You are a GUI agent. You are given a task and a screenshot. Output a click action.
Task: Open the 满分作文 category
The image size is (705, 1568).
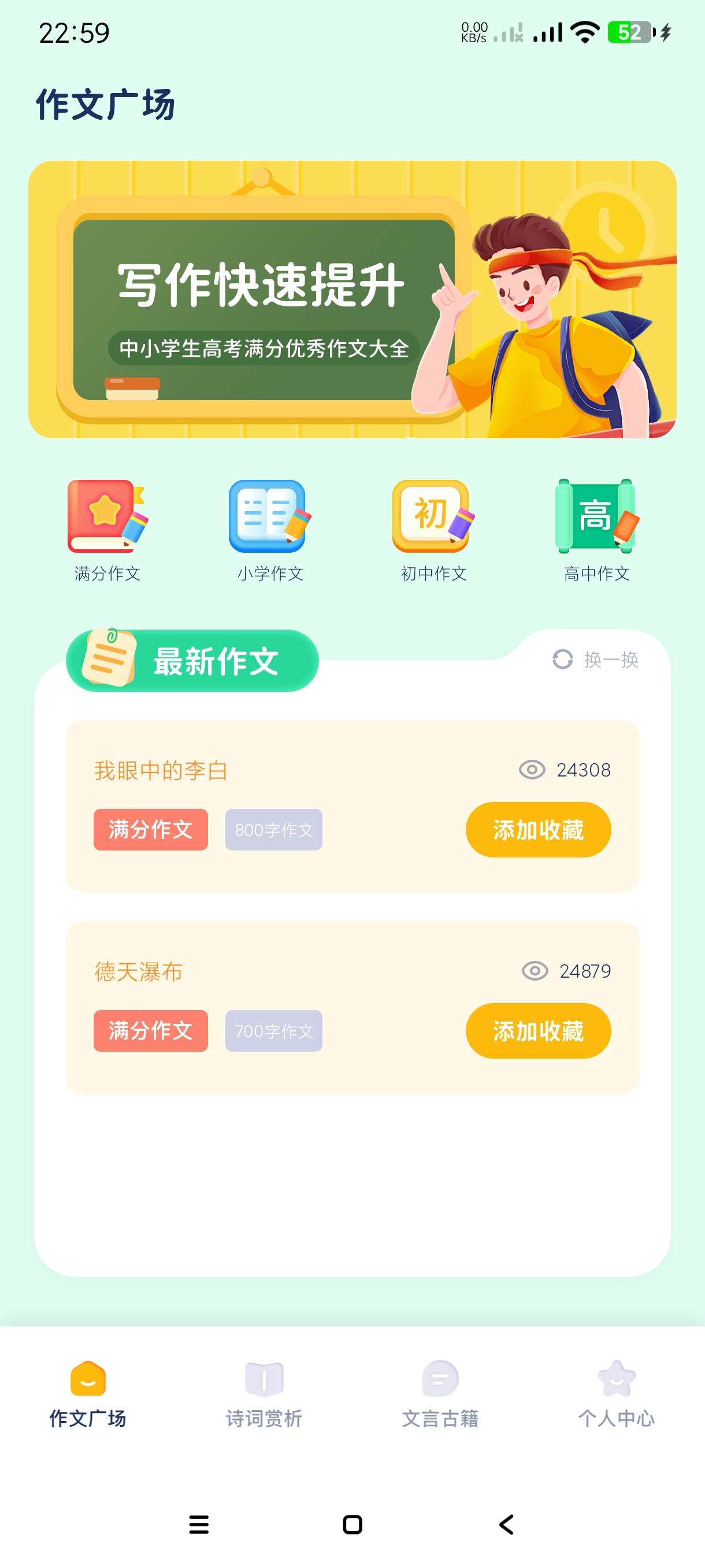point(107,529)
